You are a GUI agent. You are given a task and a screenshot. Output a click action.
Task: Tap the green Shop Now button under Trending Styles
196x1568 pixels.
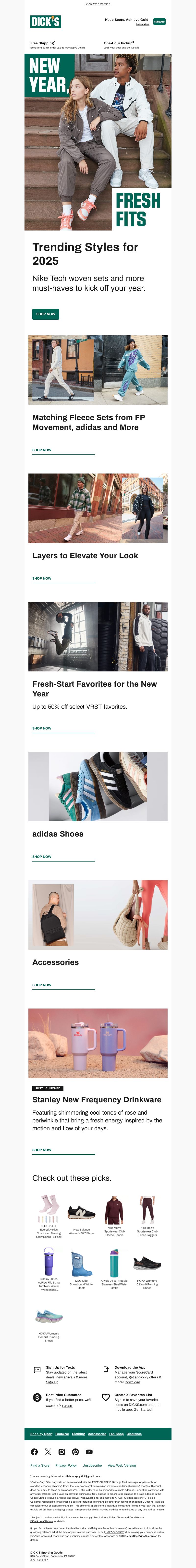pos(46,314)
